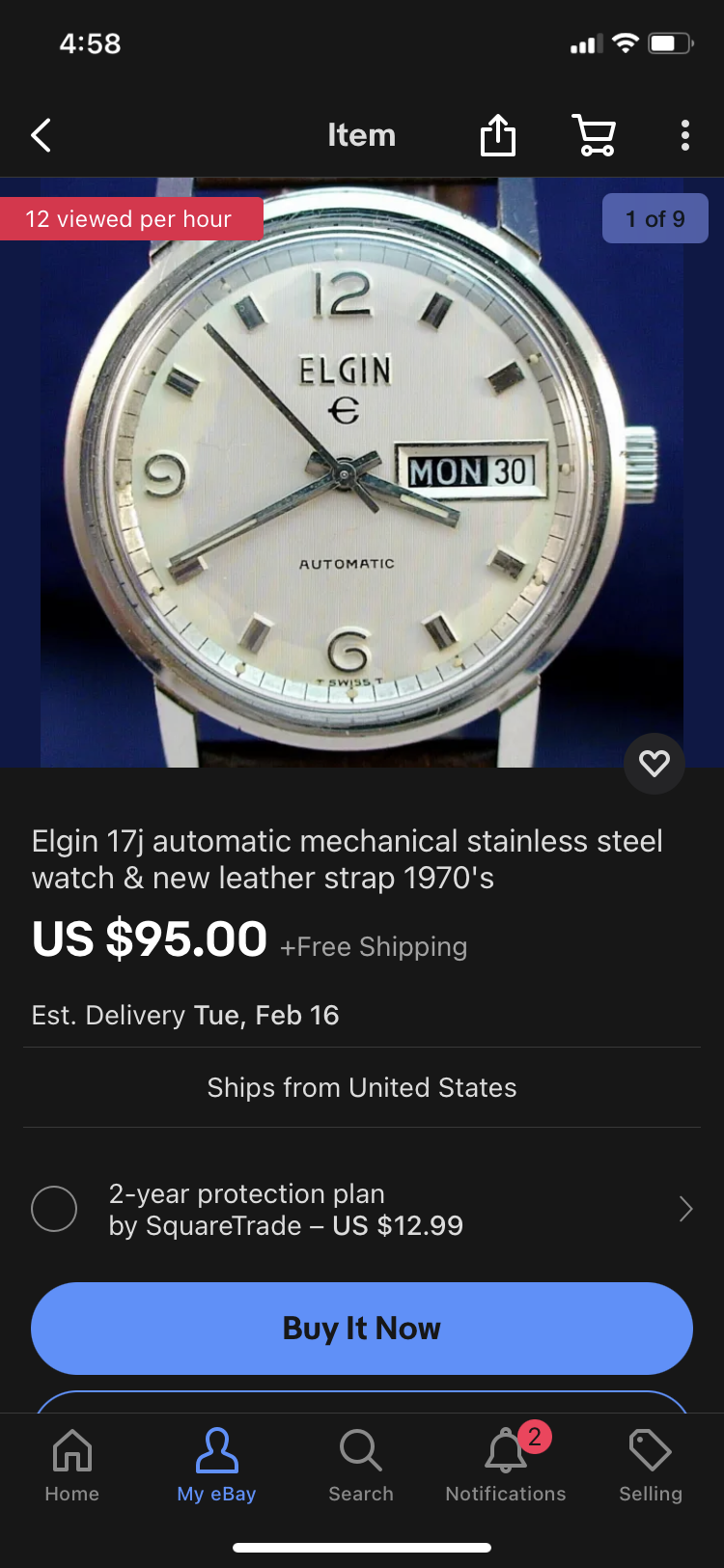Go back from the item page
Screen dimensions: 724x1568
tap(42, 136)
